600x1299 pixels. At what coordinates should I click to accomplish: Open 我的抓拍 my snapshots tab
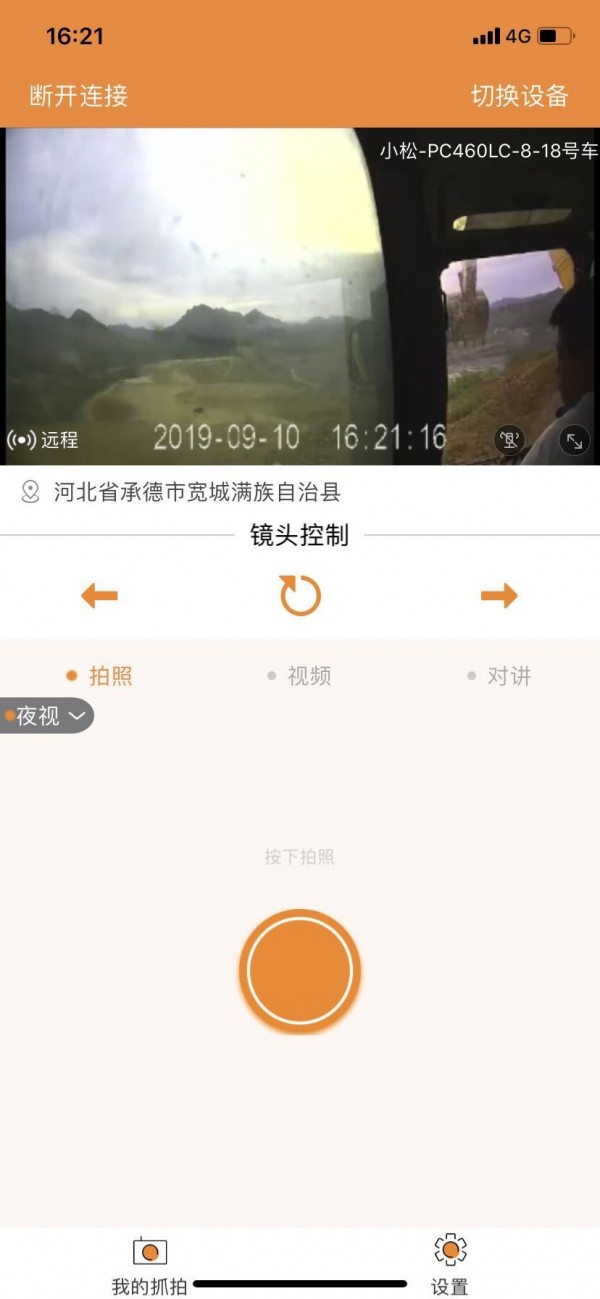click(x=149, y=1265)
